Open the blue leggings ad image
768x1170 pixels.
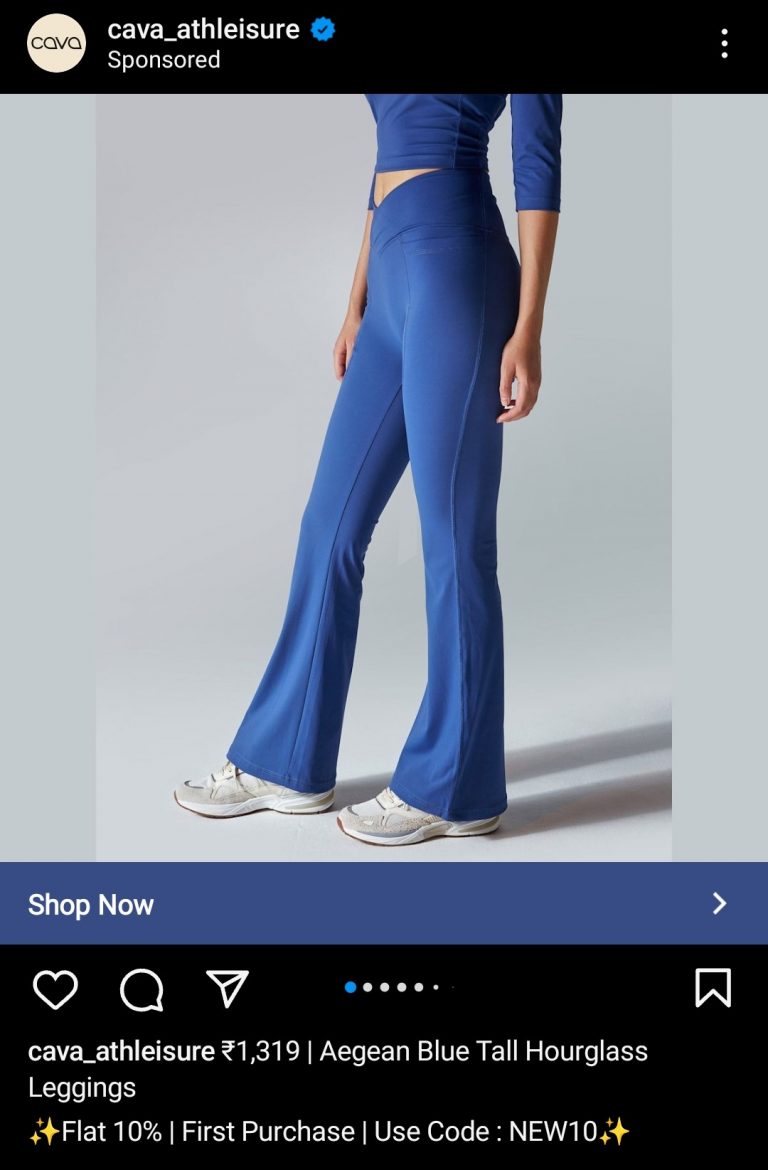tap(384, 478)
